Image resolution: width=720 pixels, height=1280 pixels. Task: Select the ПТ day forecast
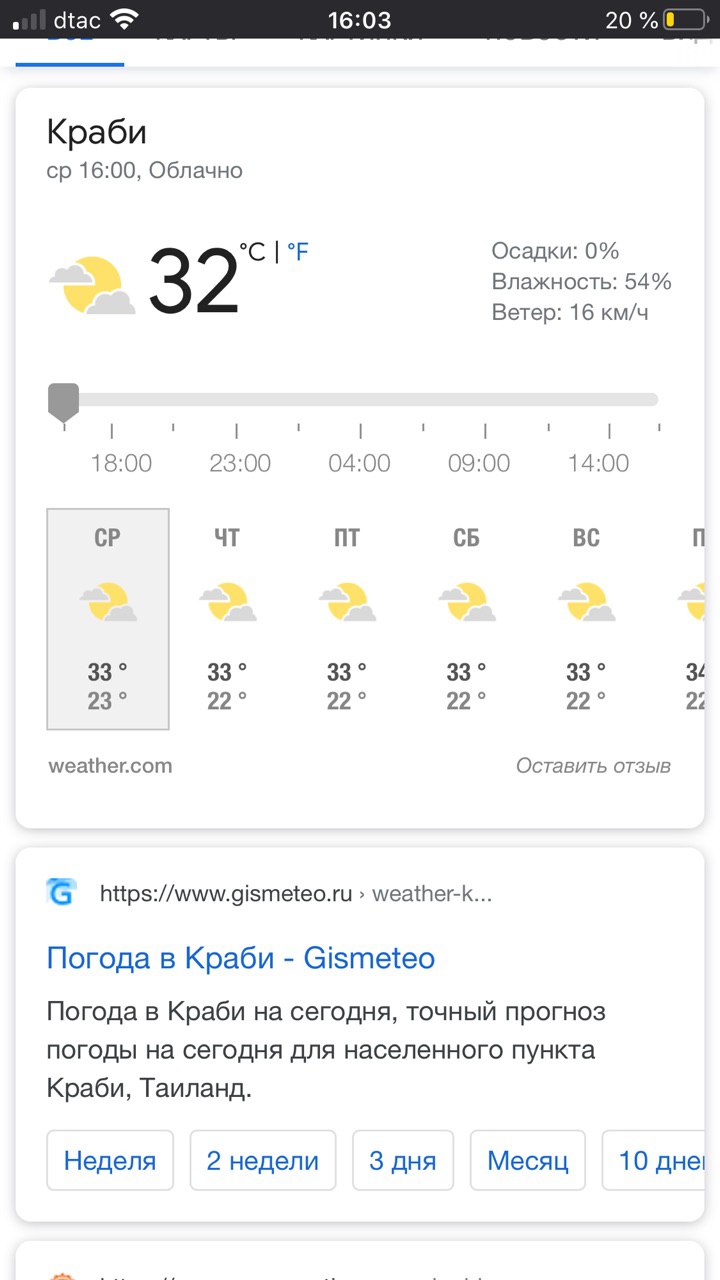pyautogui.click(x=347, y=619)
